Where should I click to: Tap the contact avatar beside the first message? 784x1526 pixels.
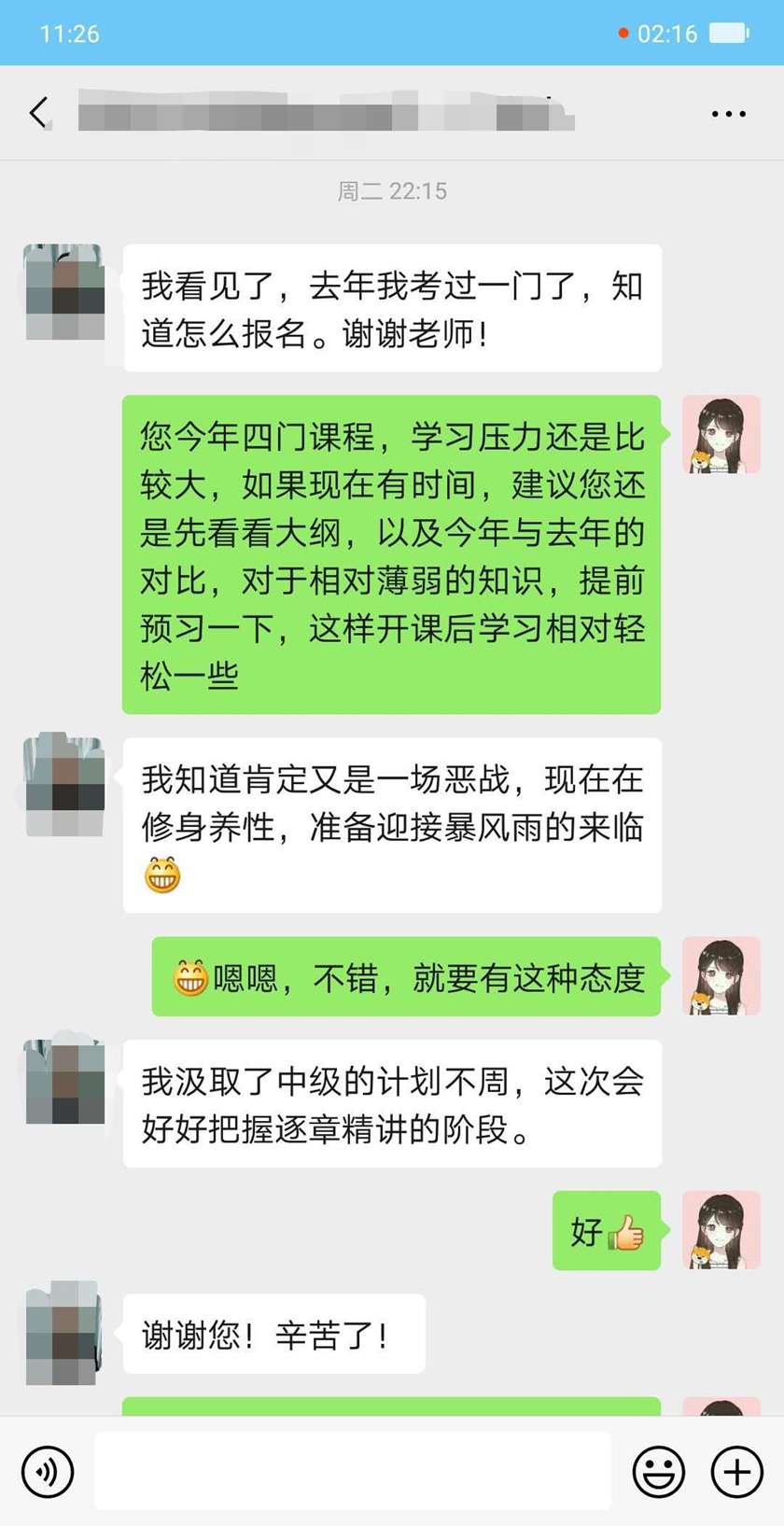(63, 289)
